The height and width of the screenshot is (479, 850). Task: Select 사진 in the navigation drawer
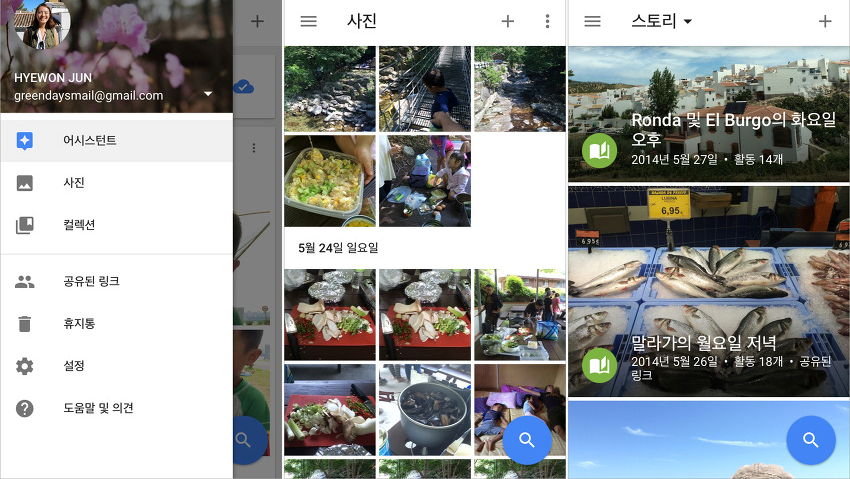coord(74,183)
